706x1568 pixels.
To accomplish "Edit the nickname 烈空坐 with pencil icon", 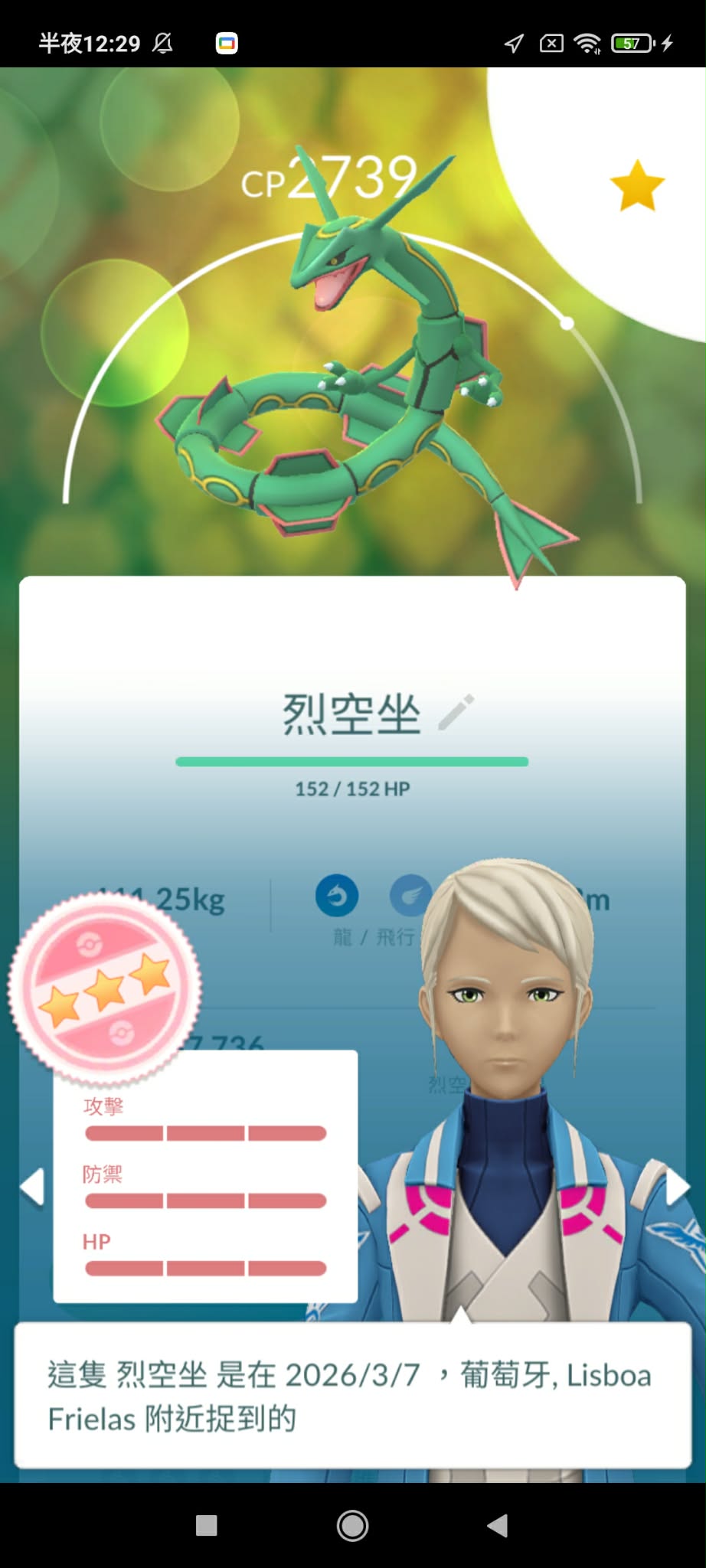I will tap(456, 713).
